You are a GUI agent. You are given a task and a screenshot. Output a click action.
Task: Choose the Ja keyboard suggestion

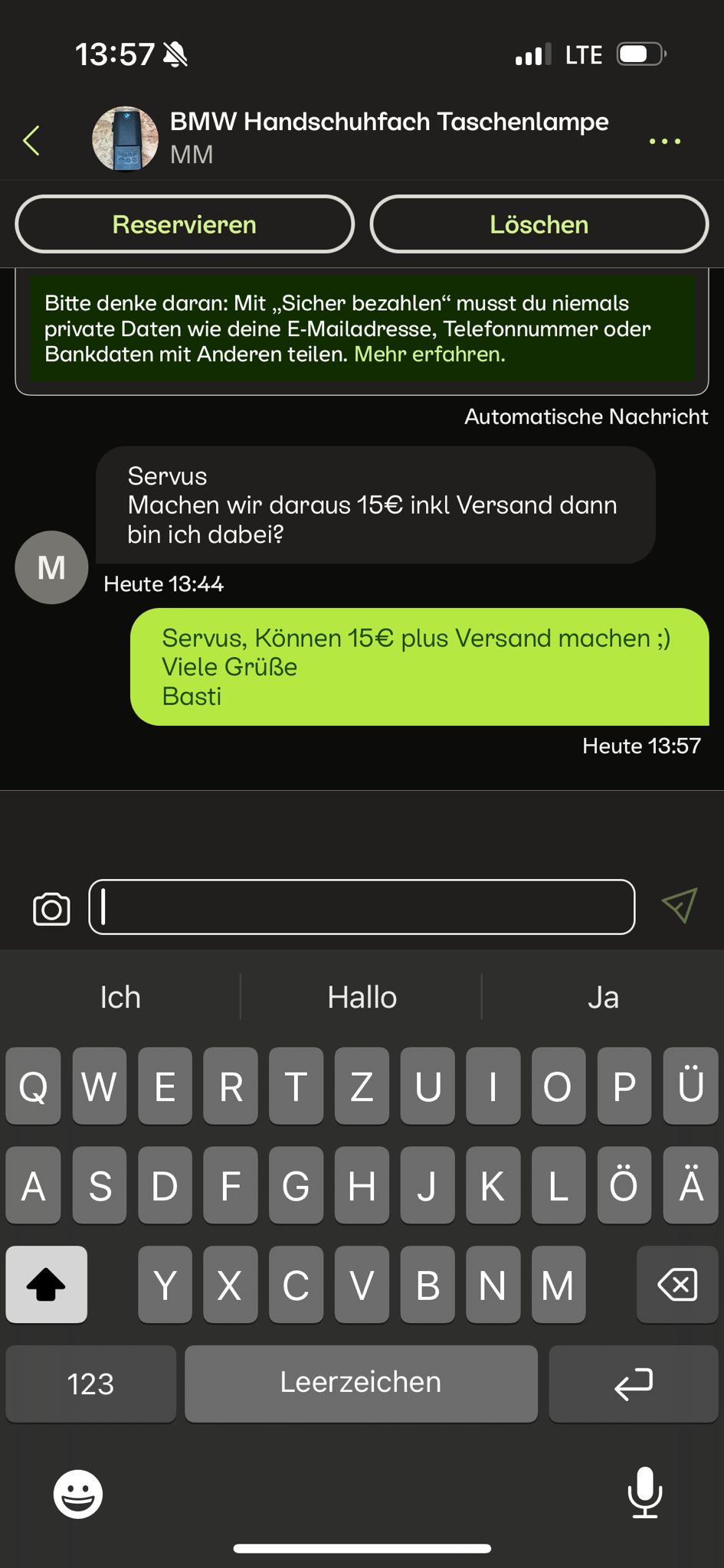click(x=603, y=998)
